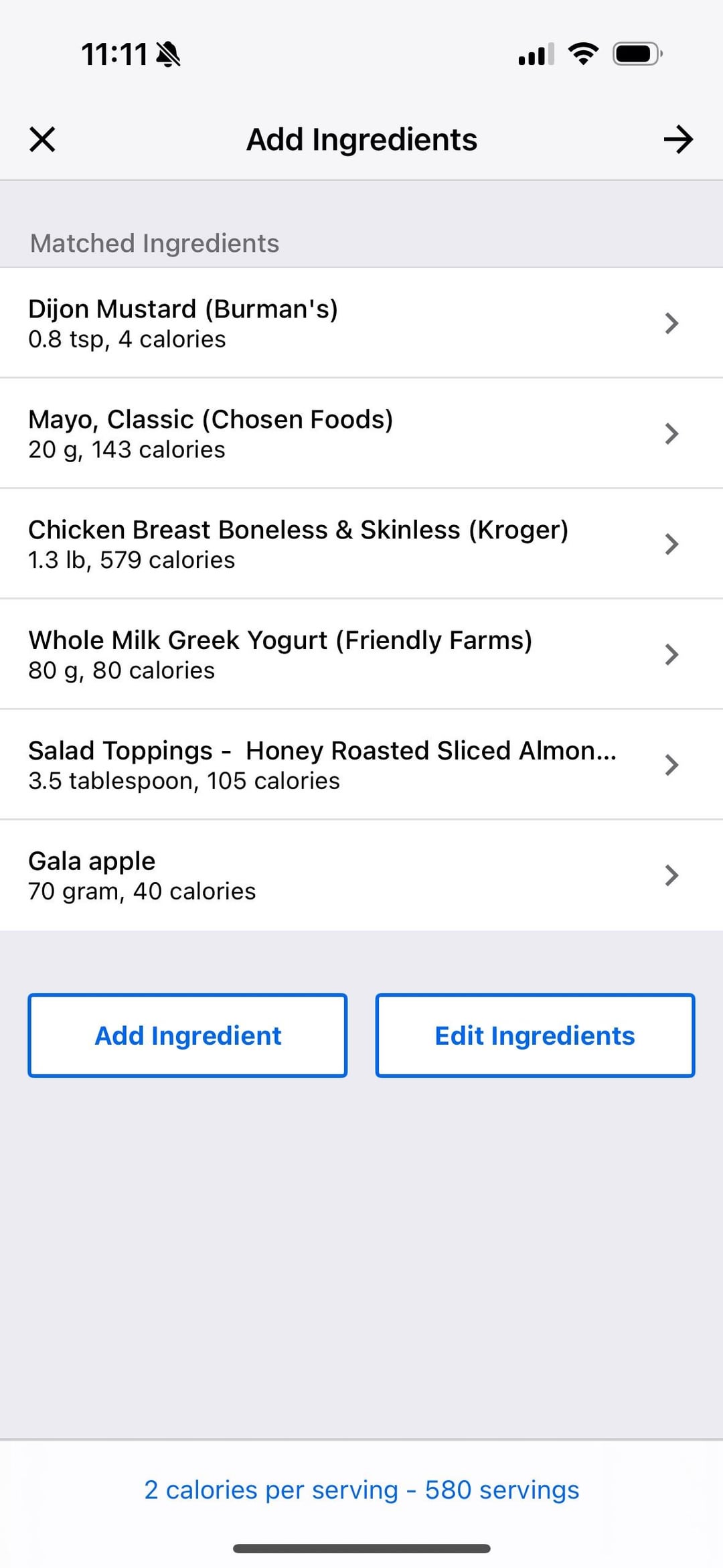View Whole Milk Greek Yogurt details
723x1568 pixels.
361,654
